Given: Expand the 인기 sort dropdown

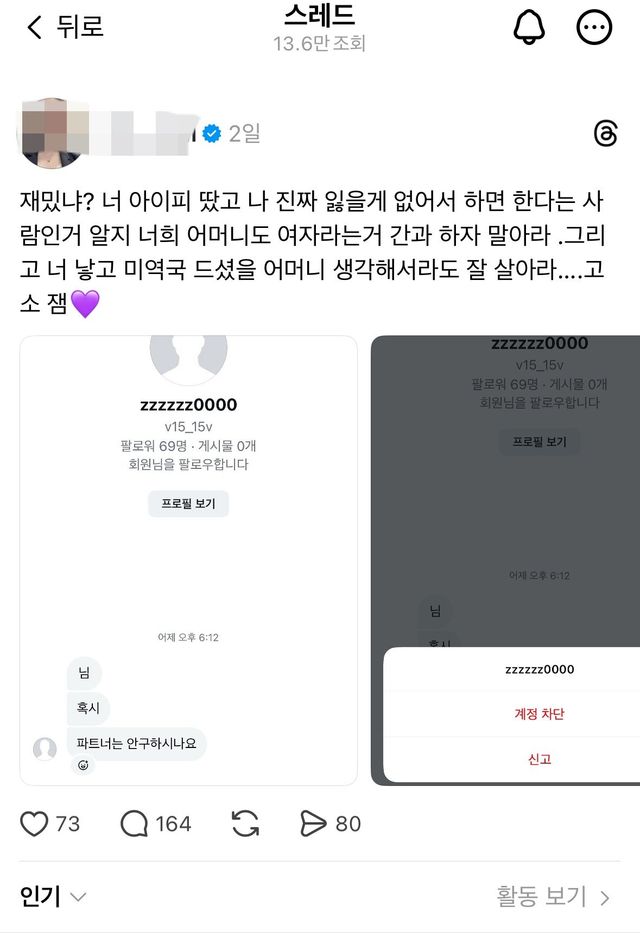Looking at the screenshot, I should [53, 896].
